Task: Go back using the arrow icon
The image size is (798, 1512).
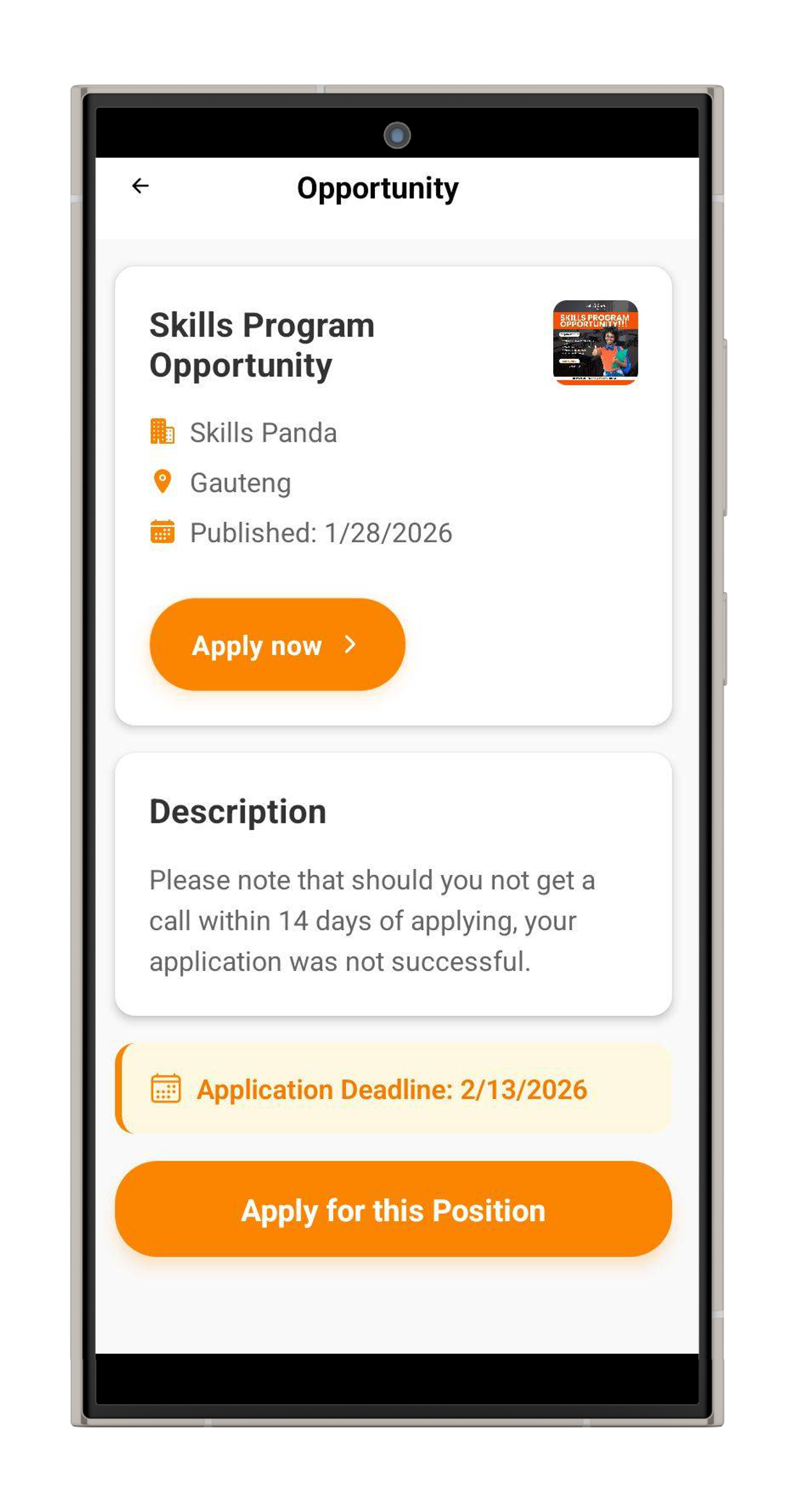Action: 140,186
